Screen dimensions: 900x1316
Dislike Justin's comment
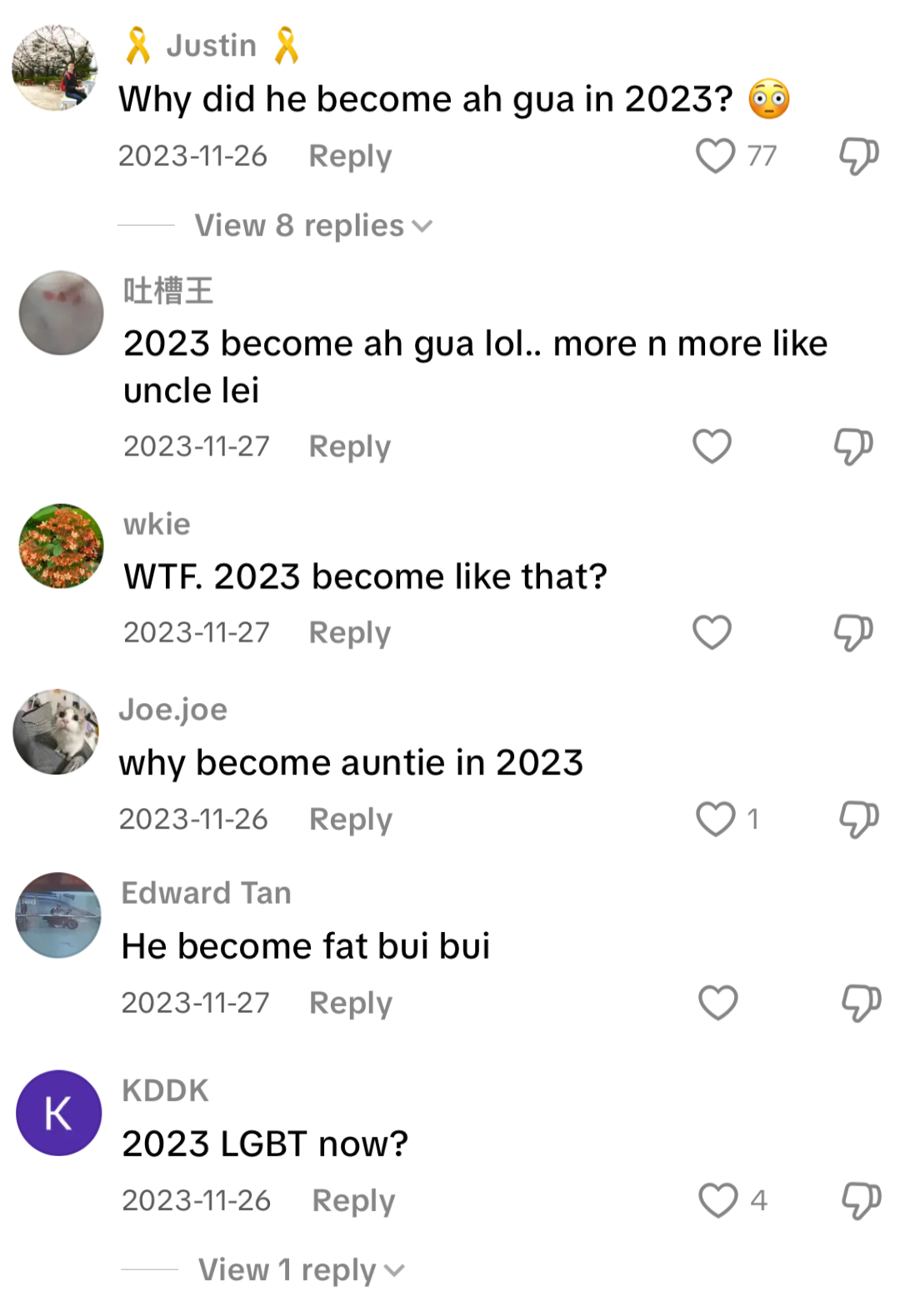point(858,156)
